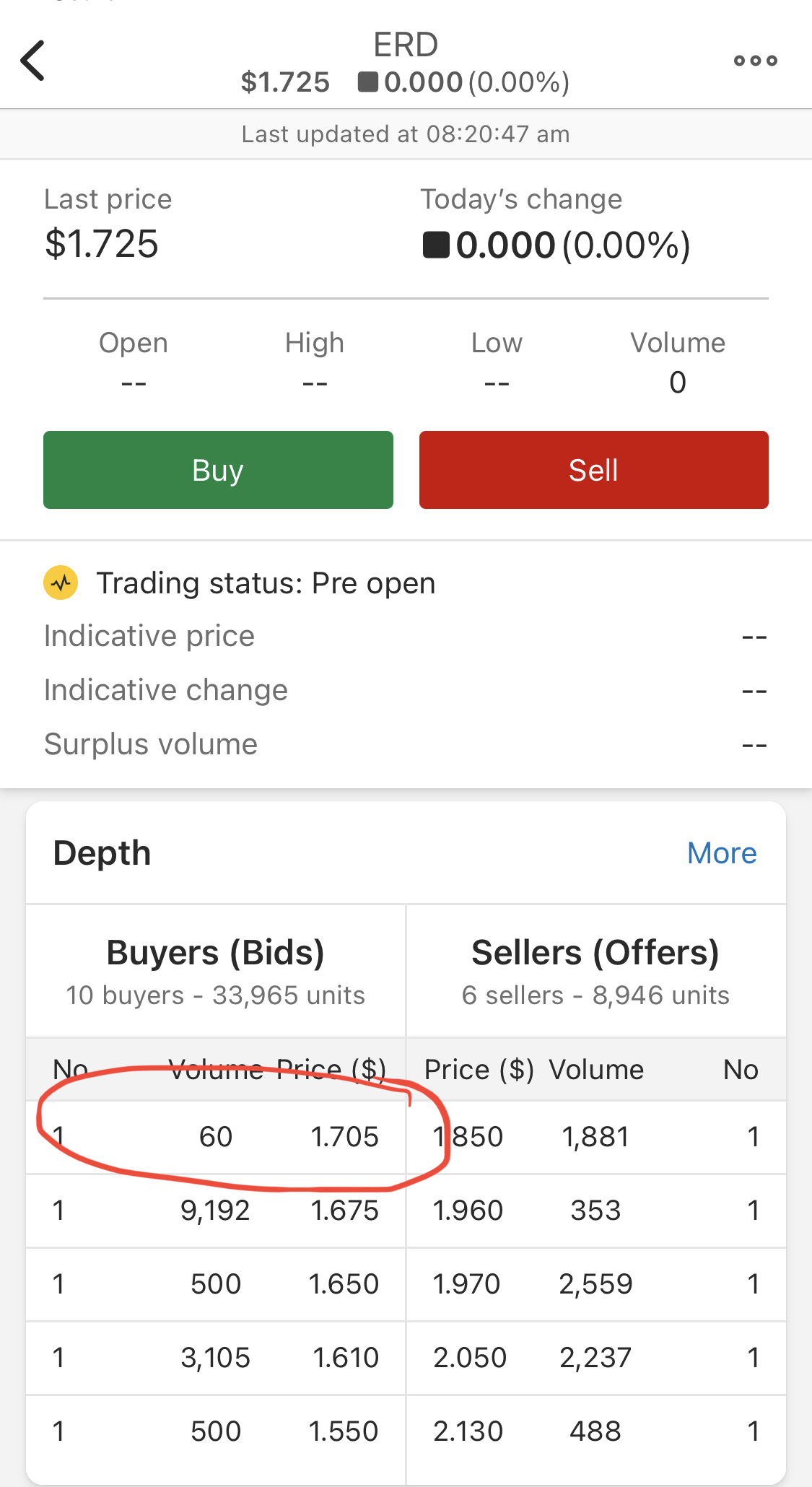
Task: Go back using the top-left arrow
Action: (33, 61)
